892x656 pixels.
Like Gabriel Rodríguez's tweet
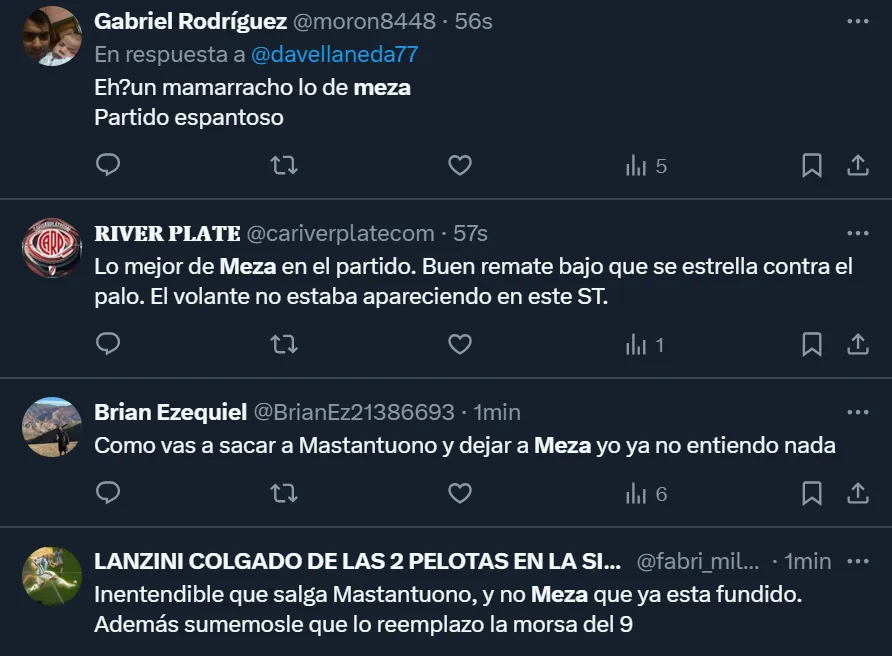[x=459, y=165]
